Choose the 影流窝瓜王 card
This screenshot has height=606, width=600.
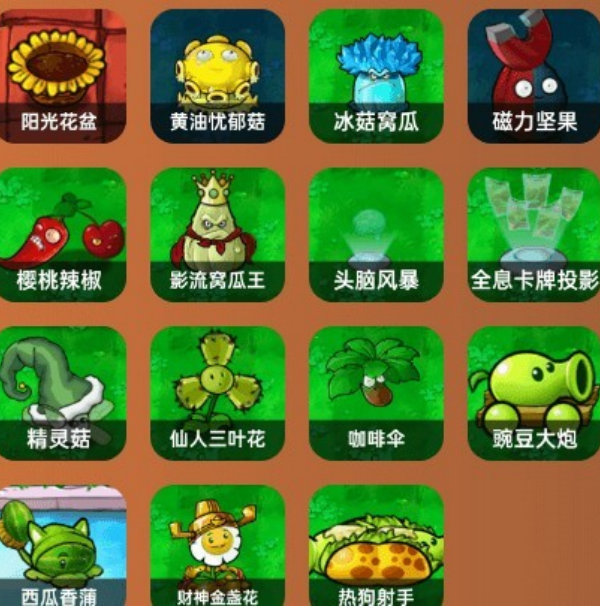[218, 234]
